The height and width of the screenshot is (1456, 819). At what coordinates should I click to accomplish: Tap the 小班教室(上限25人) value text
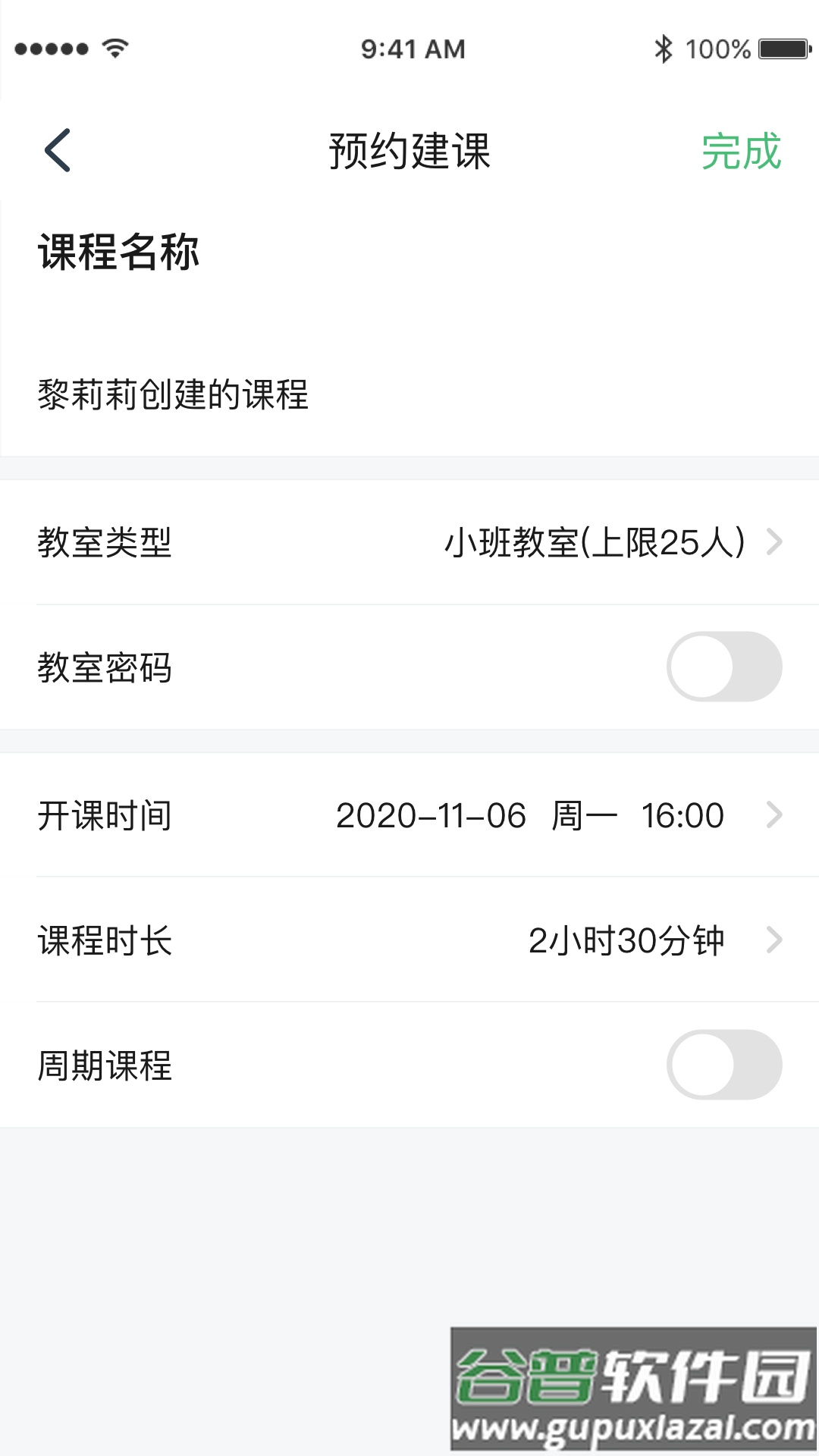pyautogui.click(x=594, y=543)
